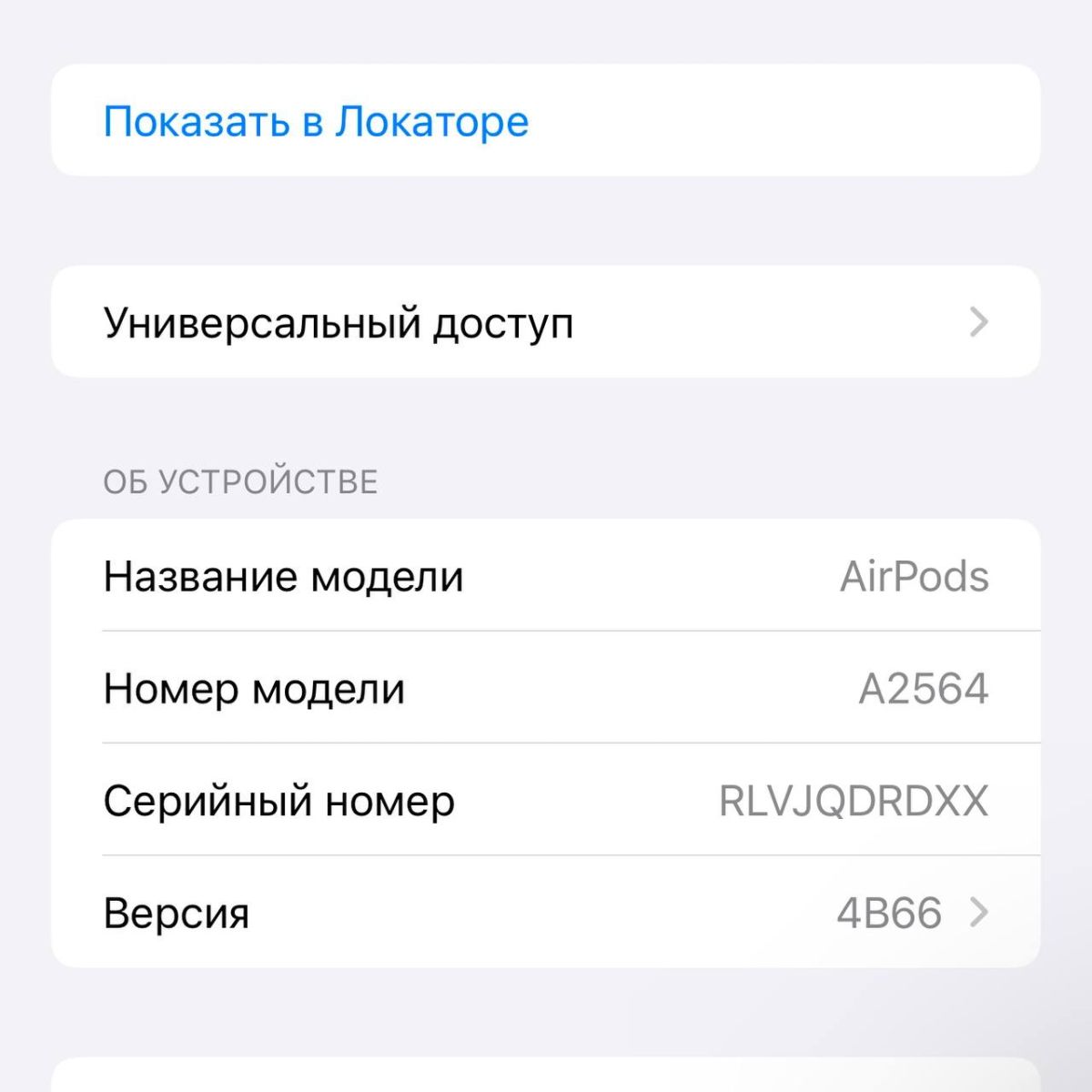The width and height of the screenshot is (1092, 1092).
Task: Tap "Показать в Локаторе" link
Action: pyautogui.click(x=316, y=121)
